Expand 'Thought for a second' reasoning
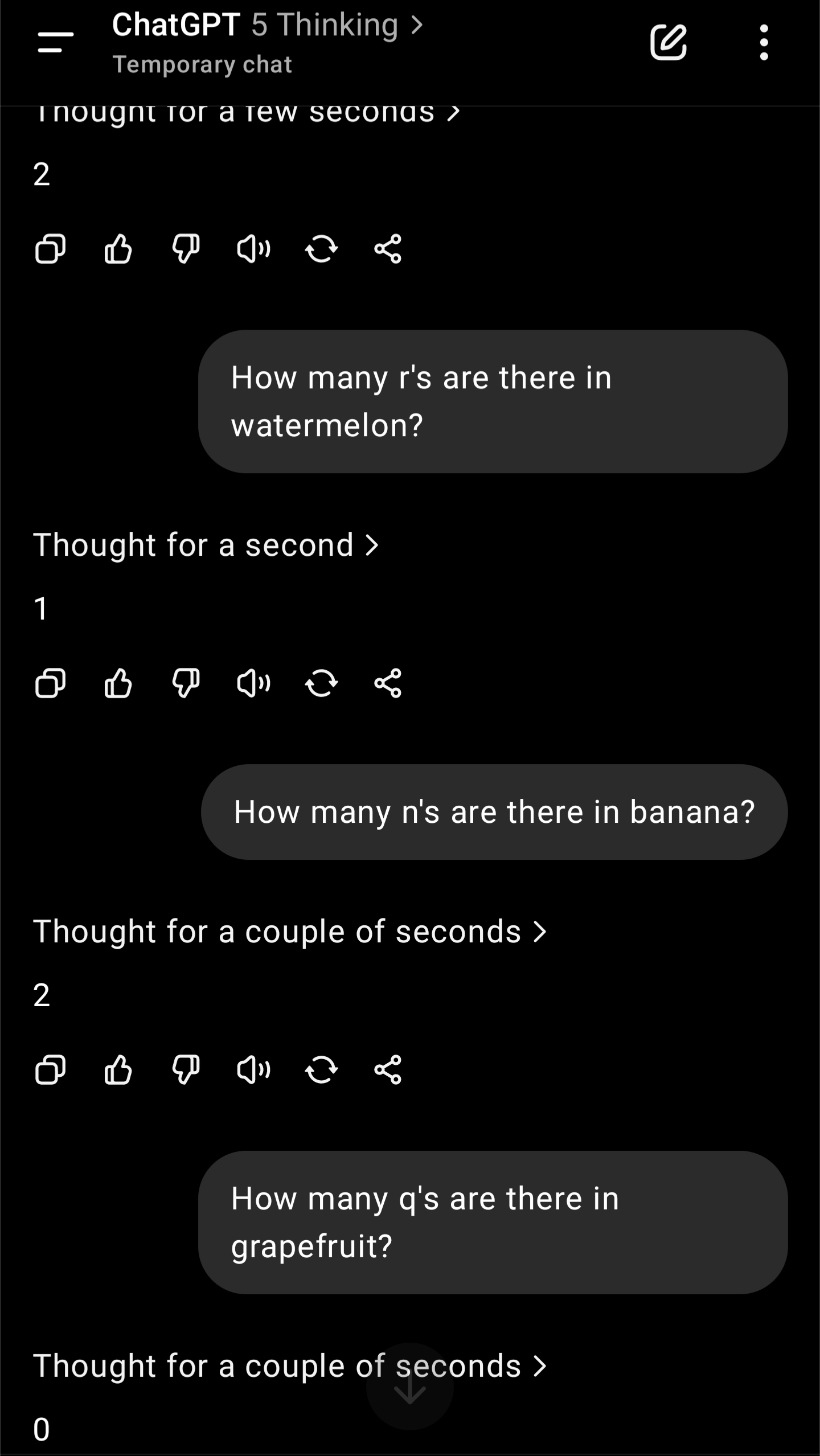Image resolution: width=820 pixels, height=1456 pixels. (x=206, y=545)
